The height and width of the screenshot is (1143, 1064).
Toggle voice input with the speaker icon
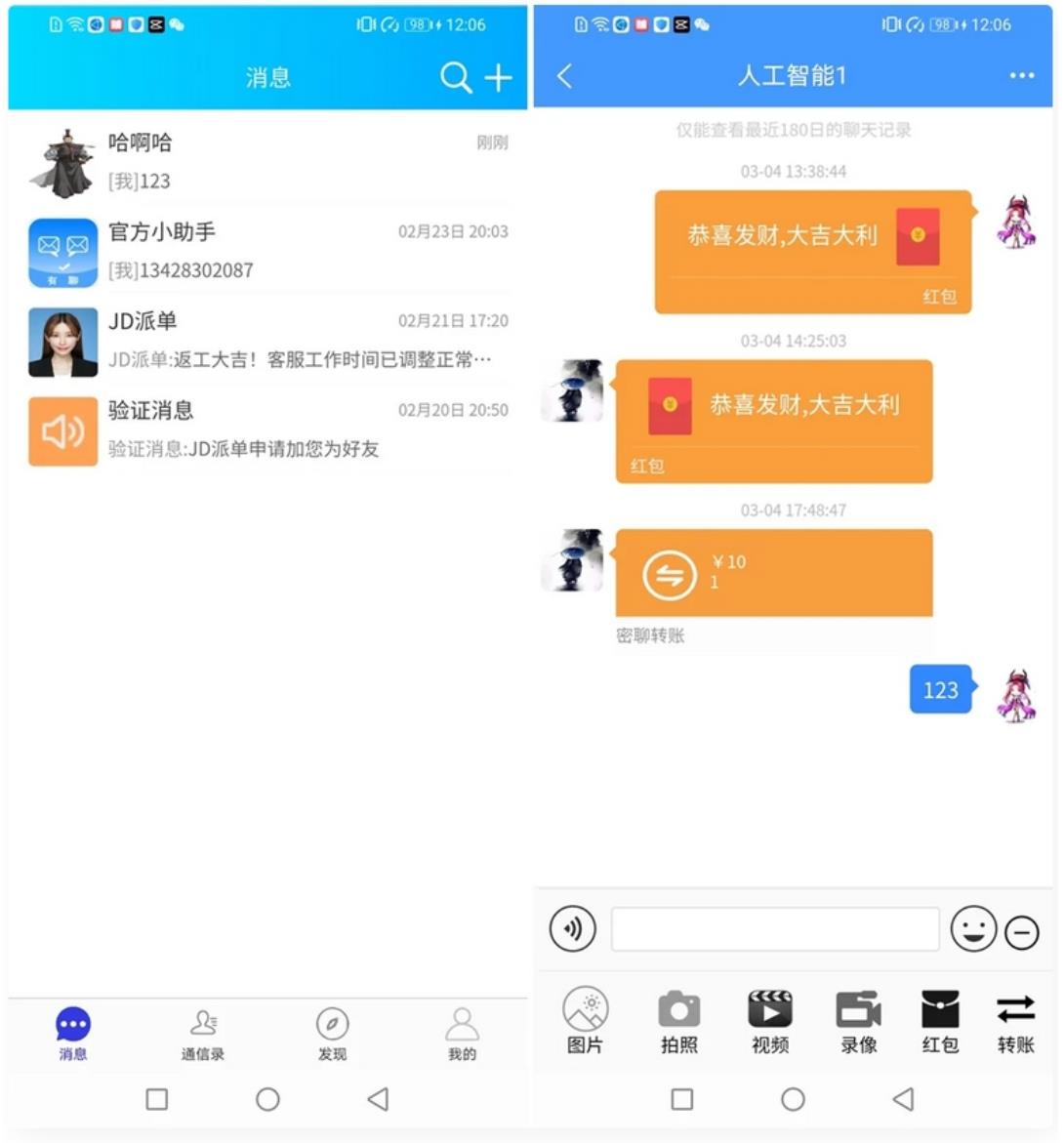click(573, 928)
